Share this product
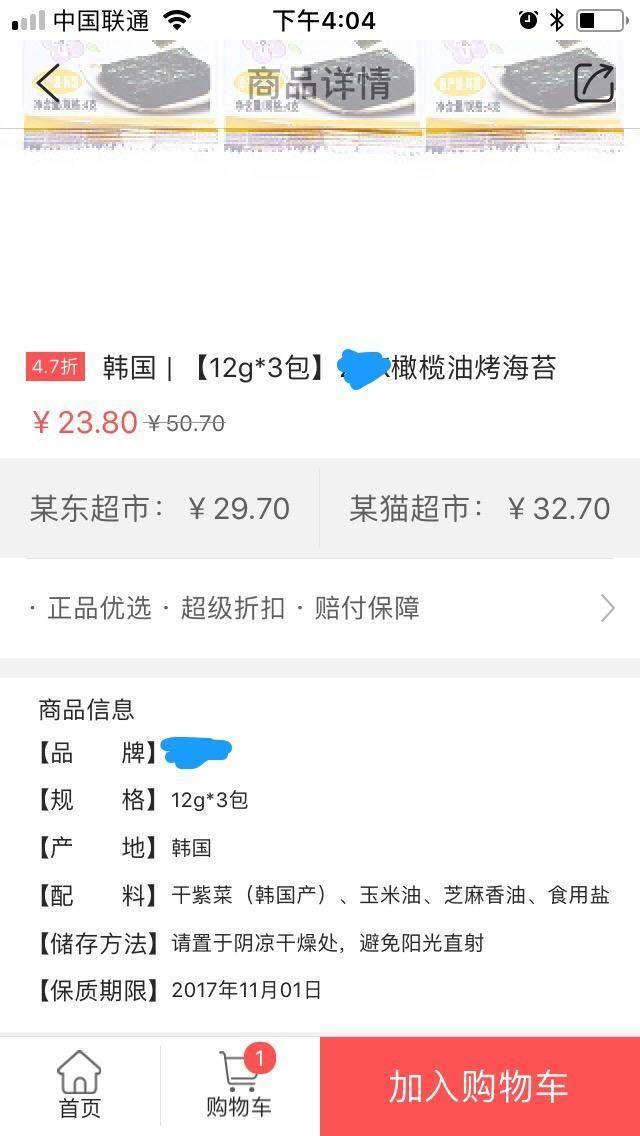 pyautogui.click(x=594, y=83)
